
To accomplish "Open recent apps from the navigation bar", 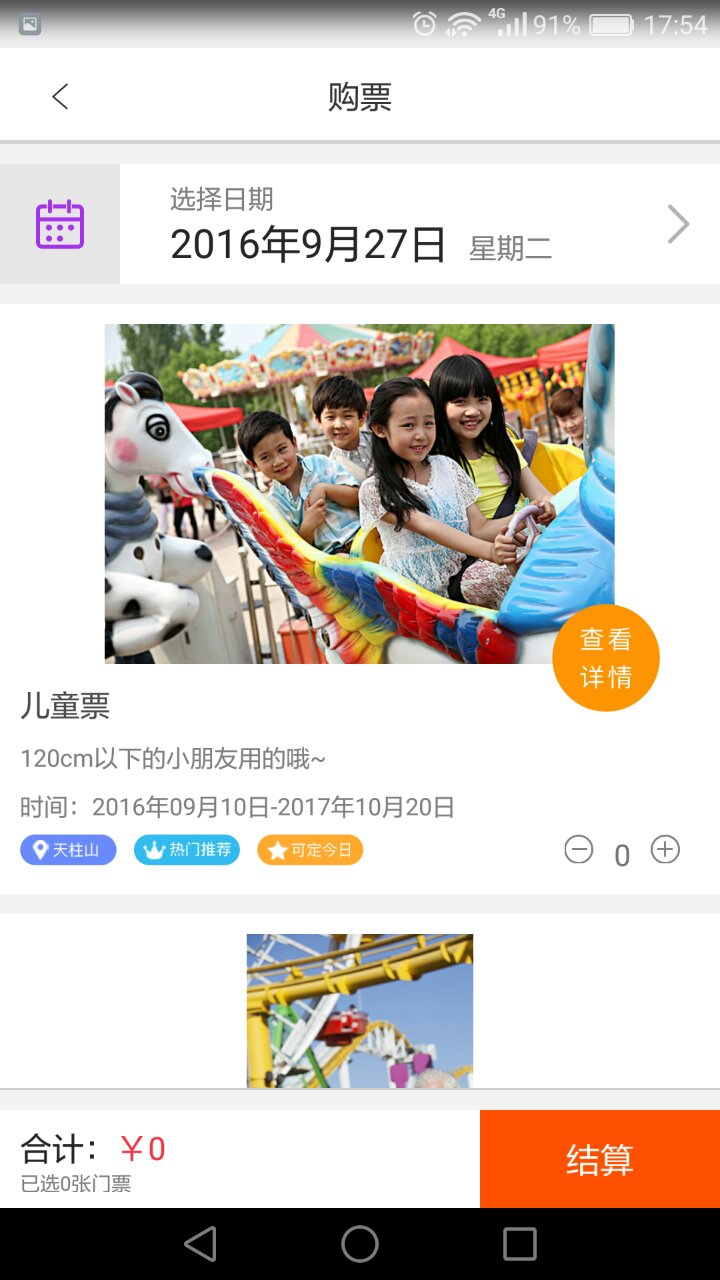I will (x=520, y=1244).
